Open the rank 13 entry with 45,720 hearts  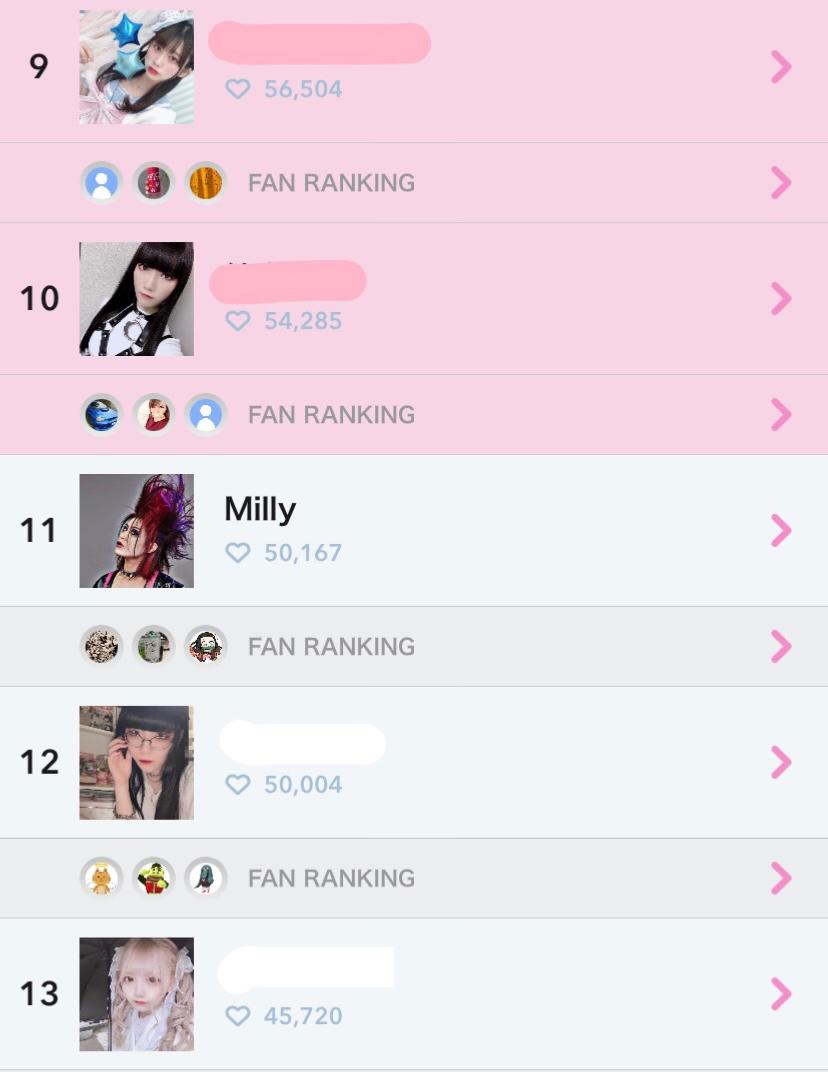point(414,994)
